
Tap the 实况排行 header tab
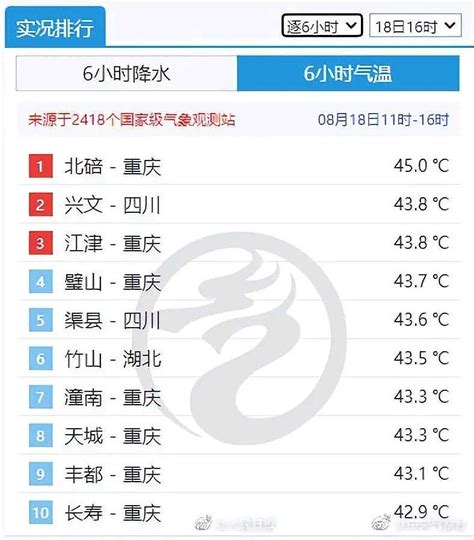[x=55, y=27]
